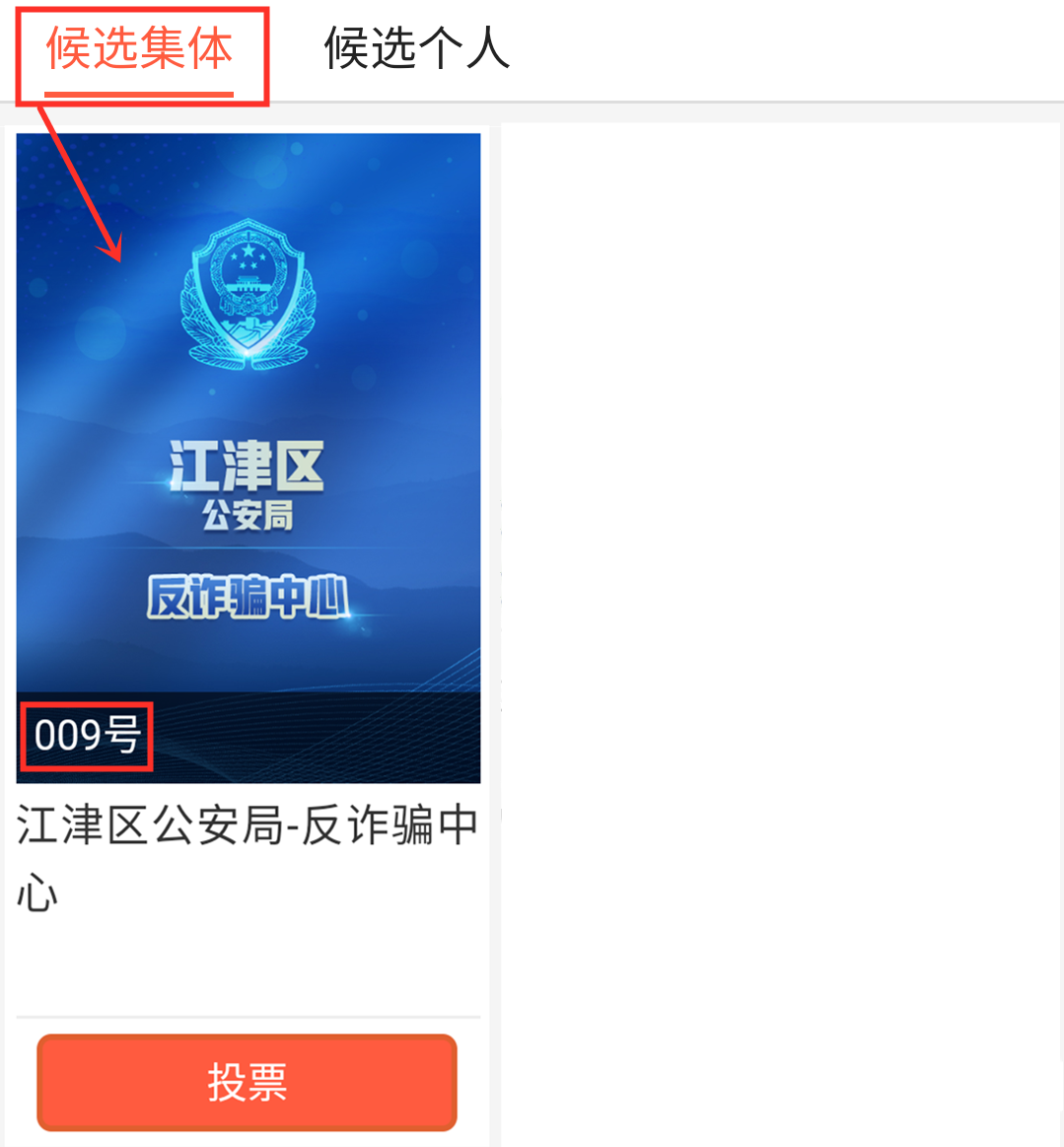Open the 江津区公安局-反诈骗中心 candidate card
The width and height of the screenshot is (1064, 1147).
pyautogui.click(x=248, y=459)
